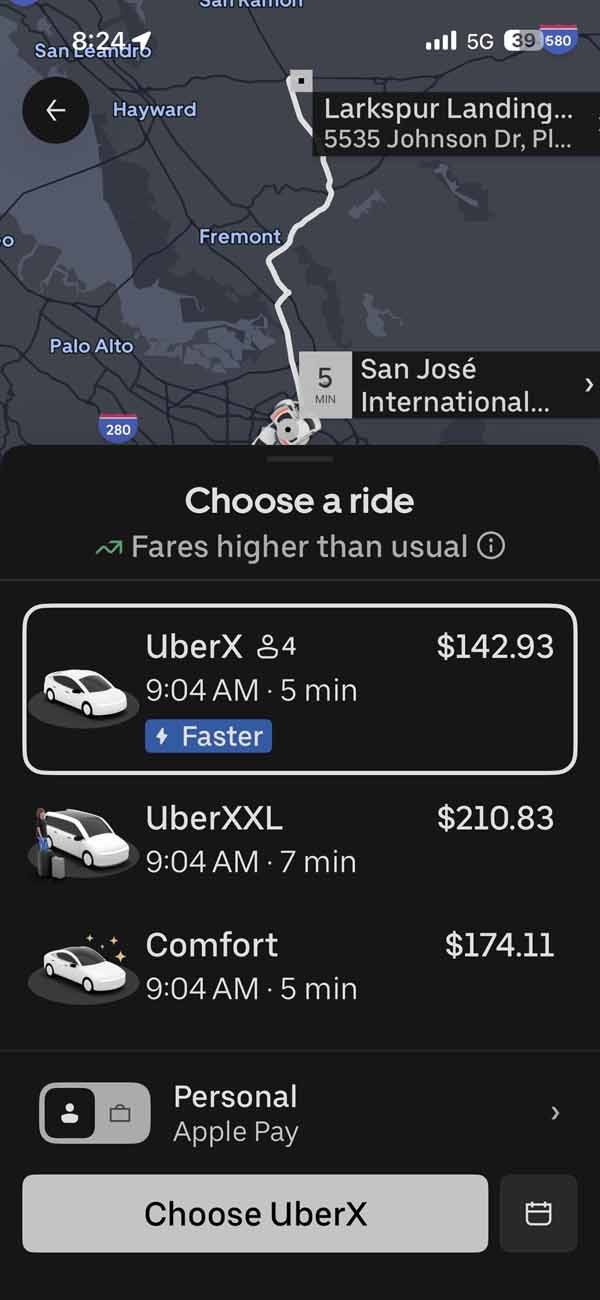Pick the Comfort ride option
This screenshot has width=600, height=1300.
coord(300,965)
